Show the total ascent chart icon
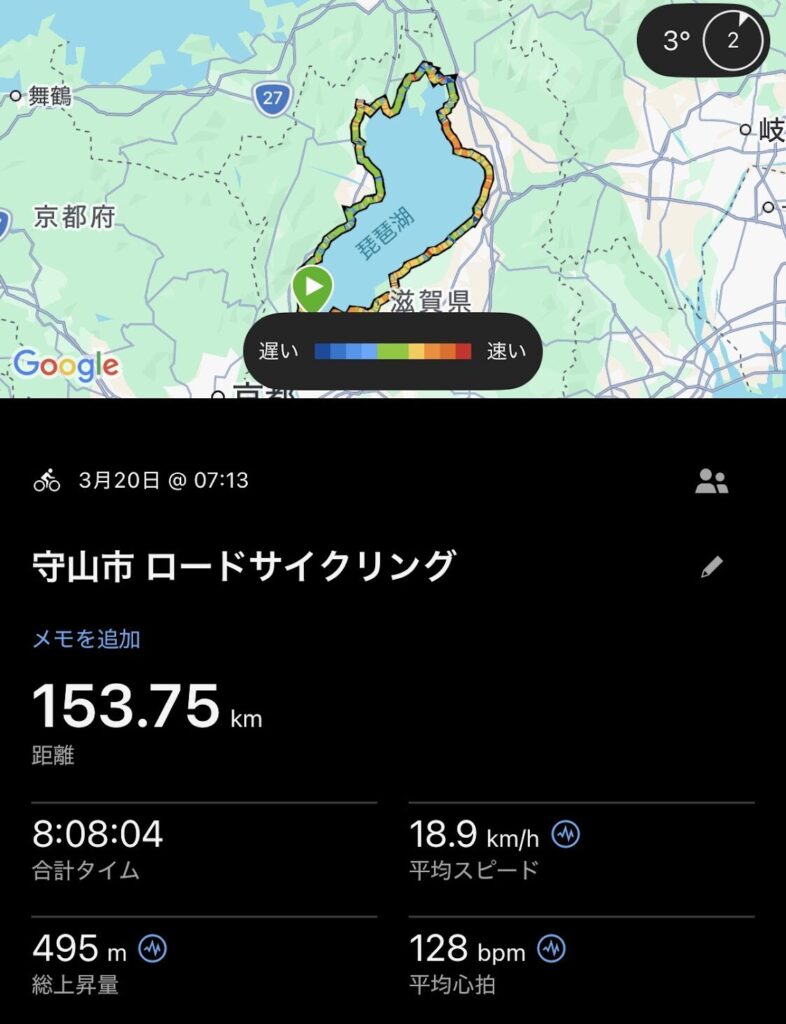This screenshot has height=1024, width=786. 153,947
